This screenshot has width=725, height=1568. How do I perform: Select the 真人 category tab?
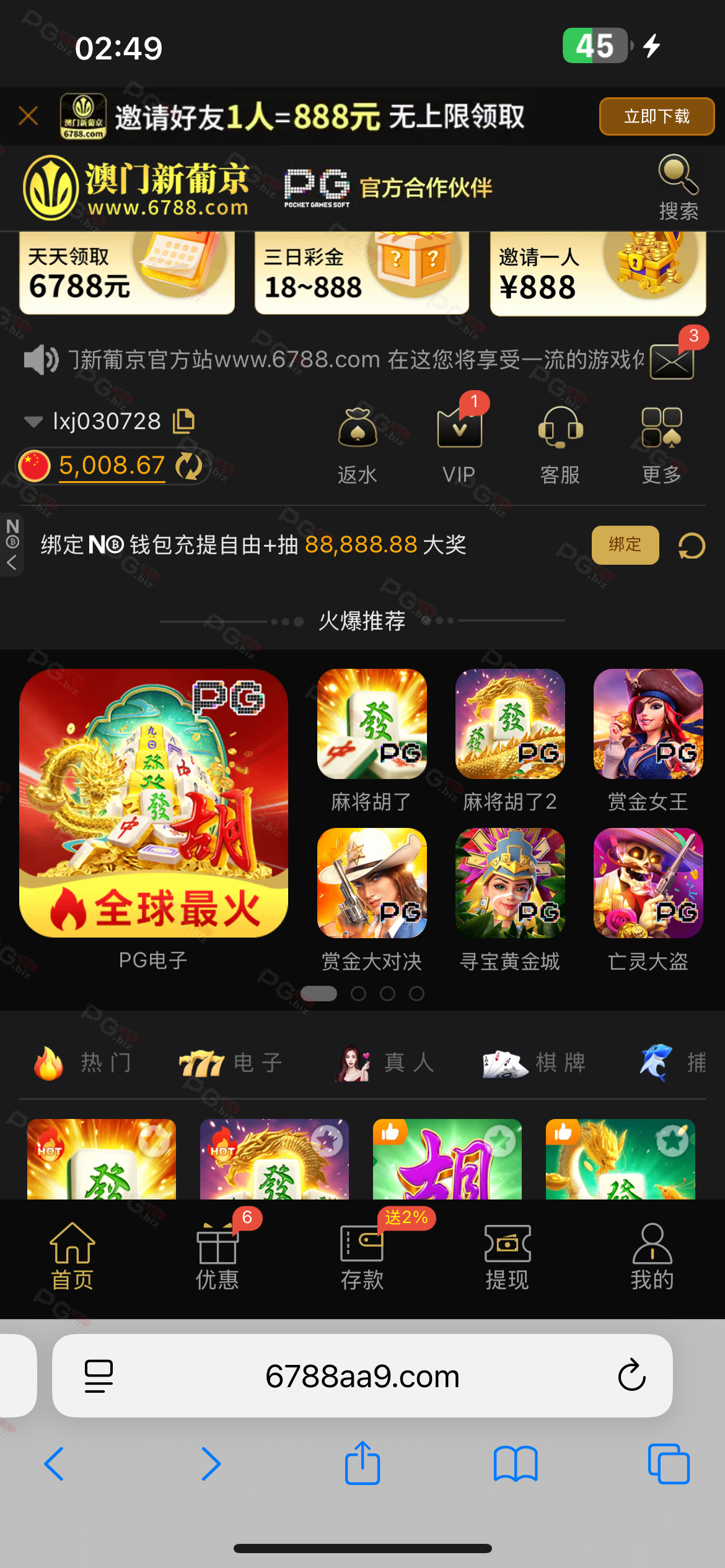[x=385, y=1063]
